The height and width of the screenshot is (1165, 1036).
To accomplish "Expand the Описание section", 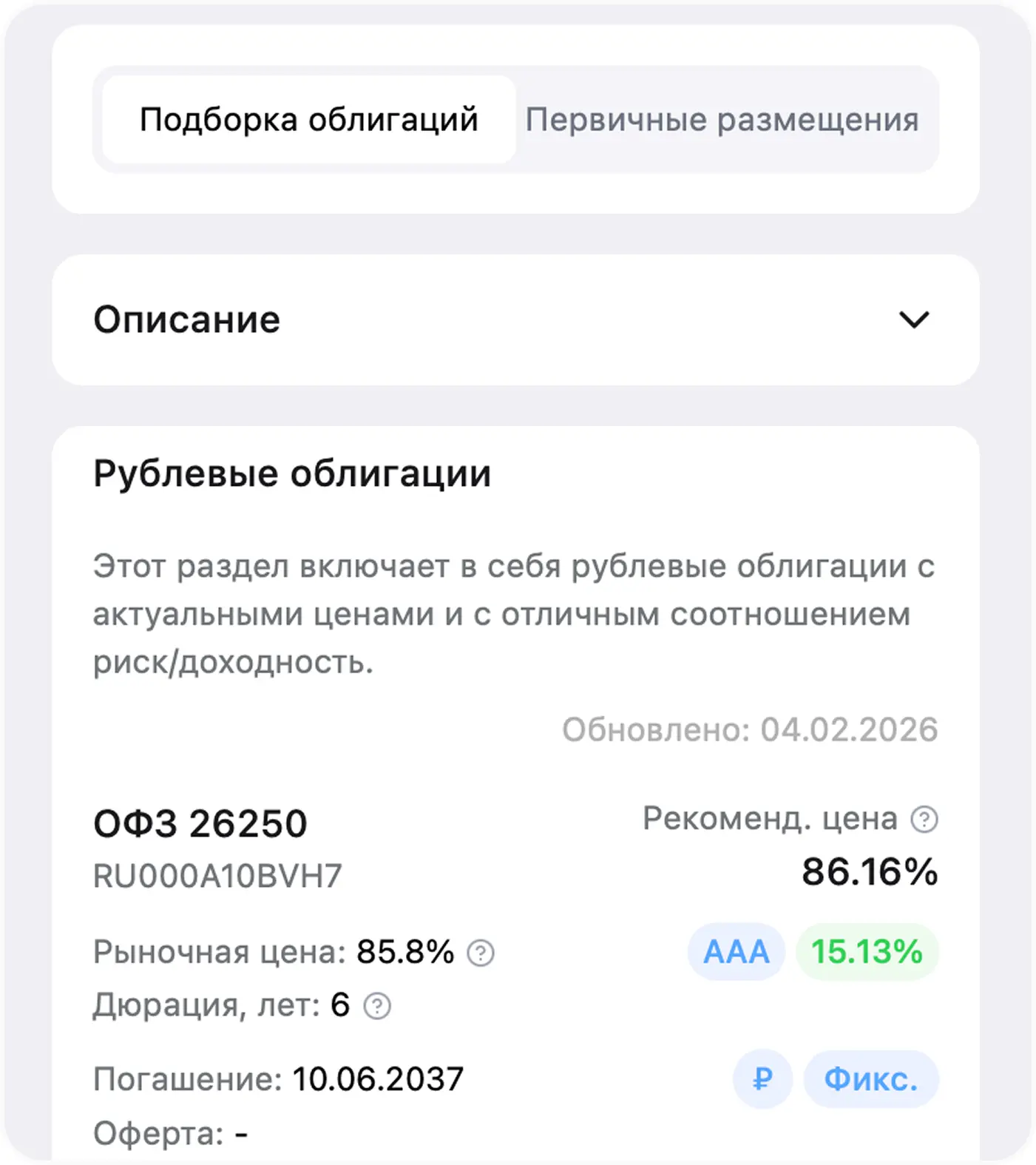I will [913, 320].
